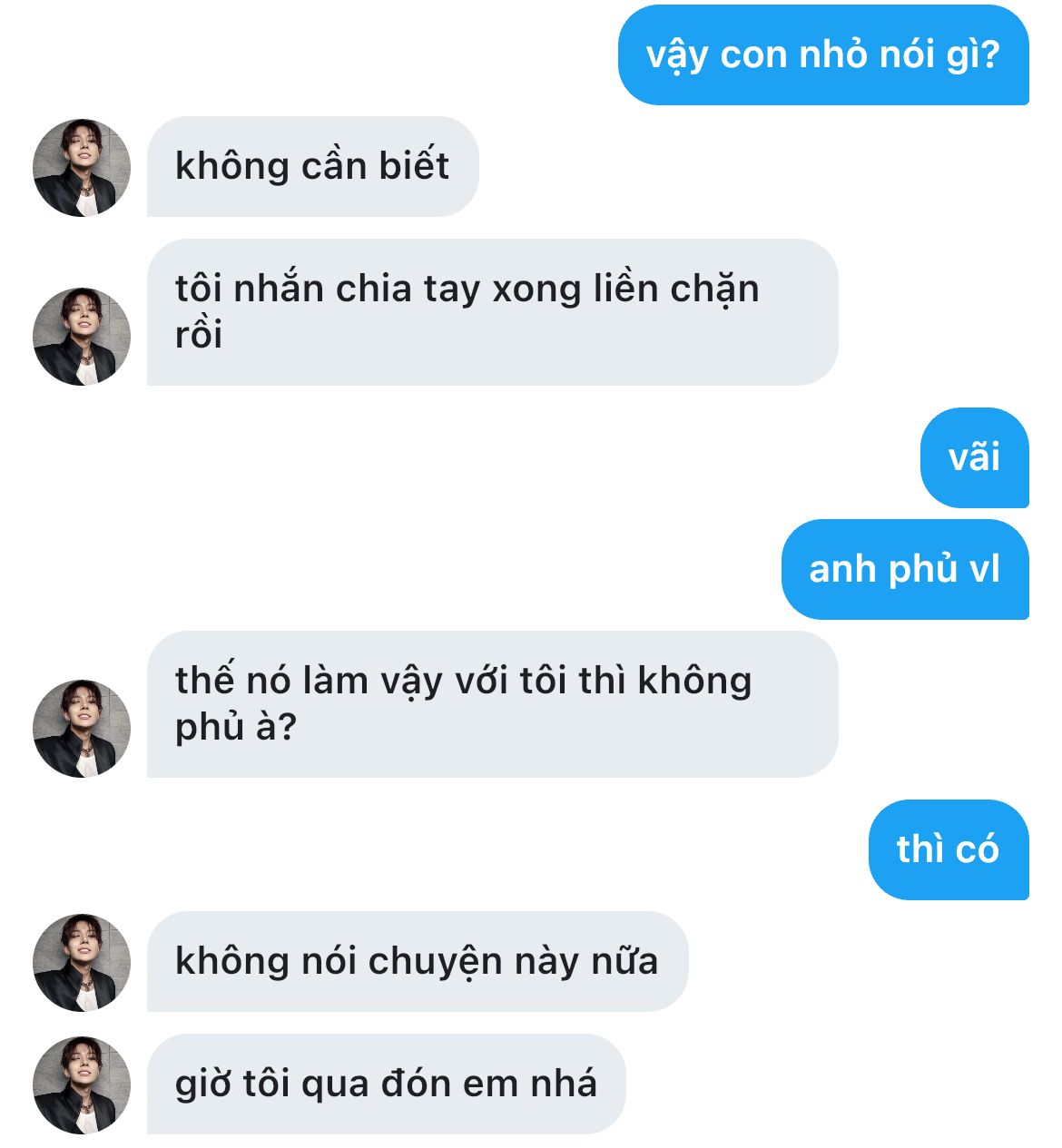Open avatar beside 'không nói chuyện này nữa'

(82, 963)
